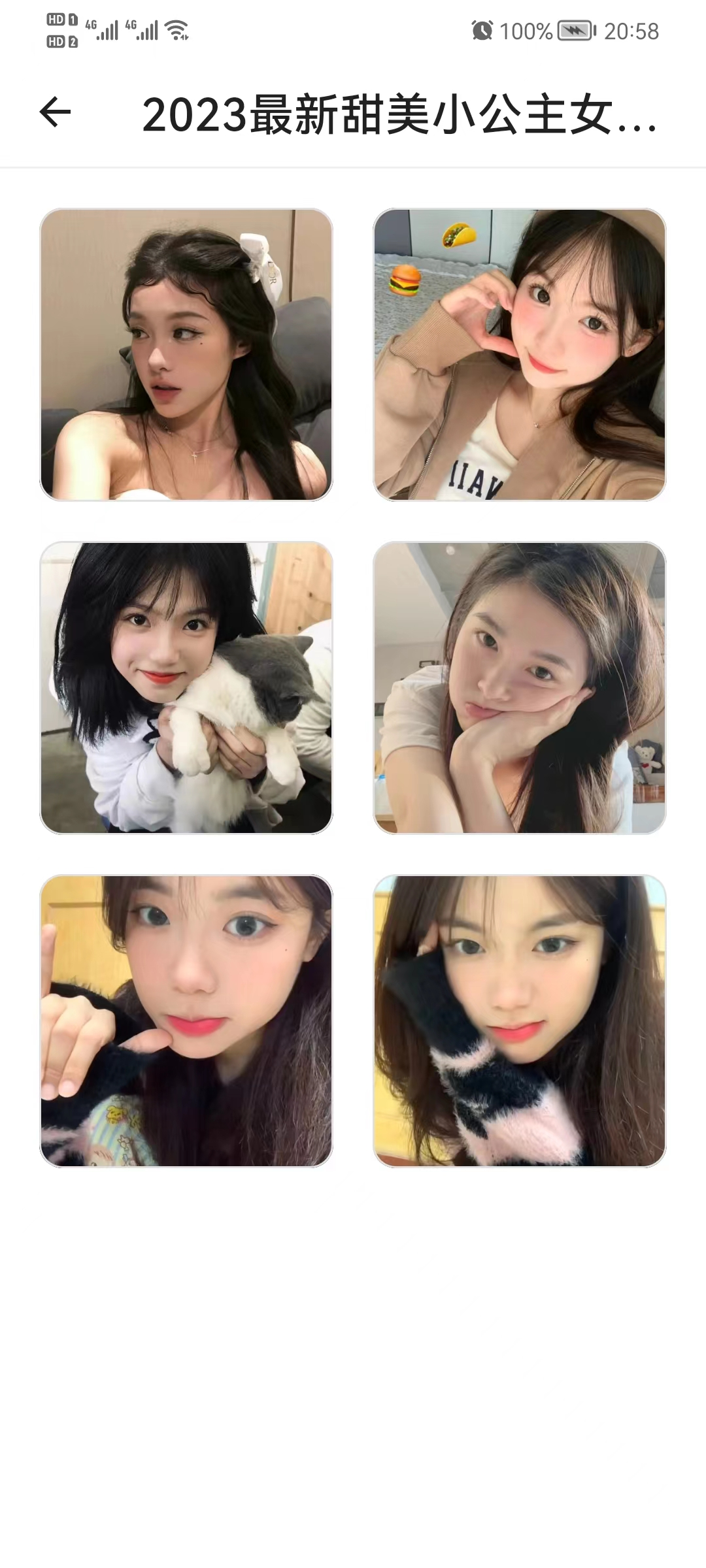Select the avatar with chin resting on hand

coord(520,688)
